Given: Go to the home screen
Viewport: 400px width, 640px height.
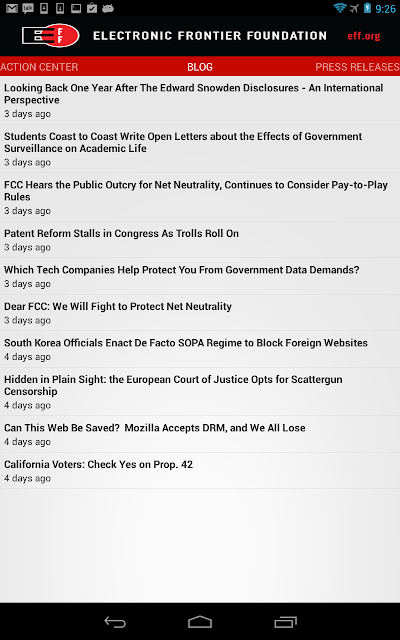Looking at the screenshot, I should click(x=200, y=622).
